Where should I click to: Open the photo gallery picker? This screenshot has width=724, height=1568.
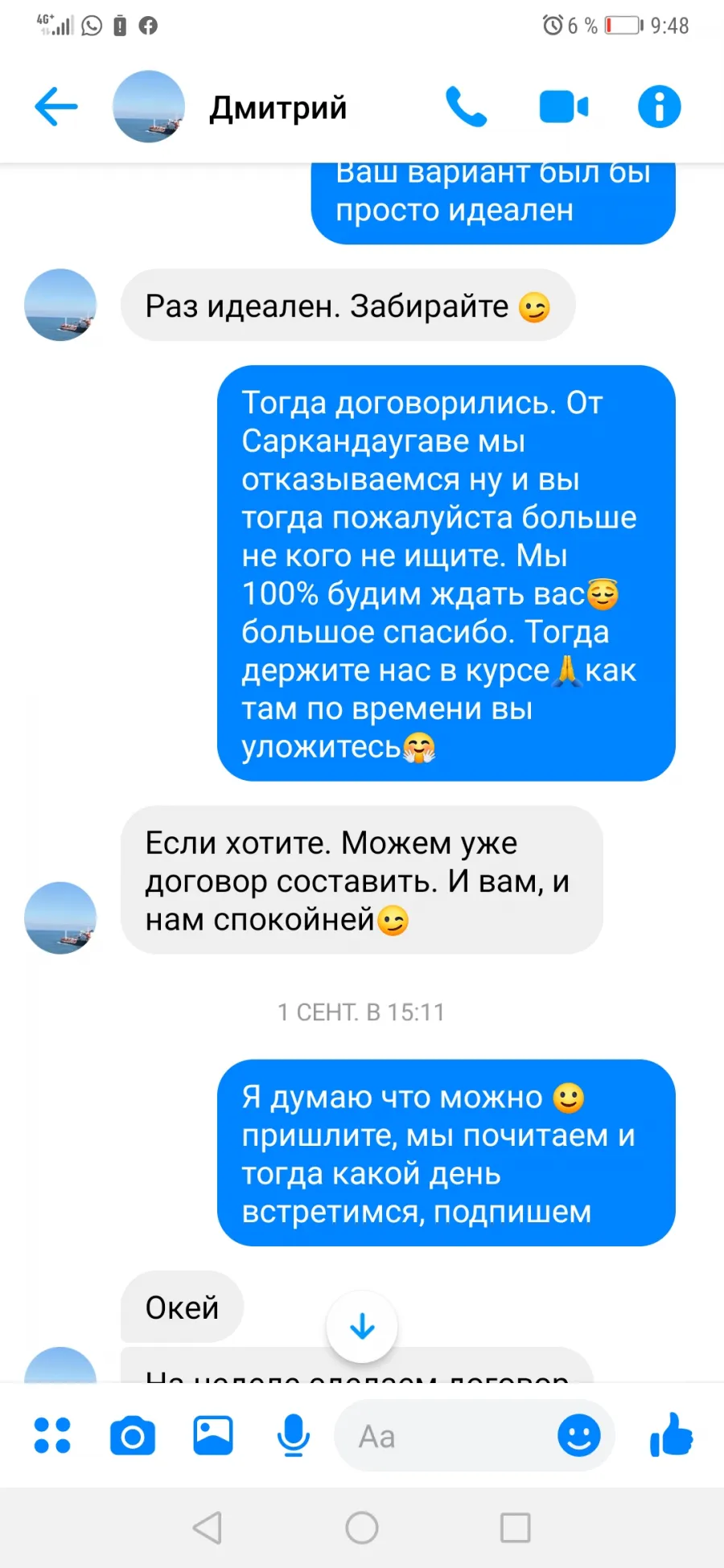[213, 1435]
